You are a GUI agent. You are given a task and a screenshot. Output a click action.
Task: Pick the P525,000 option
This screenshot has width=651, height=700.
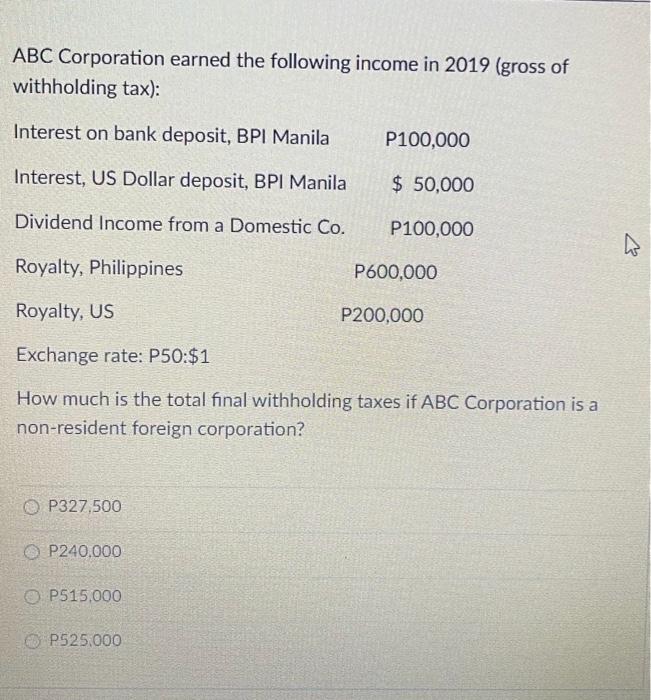[38, 640]
